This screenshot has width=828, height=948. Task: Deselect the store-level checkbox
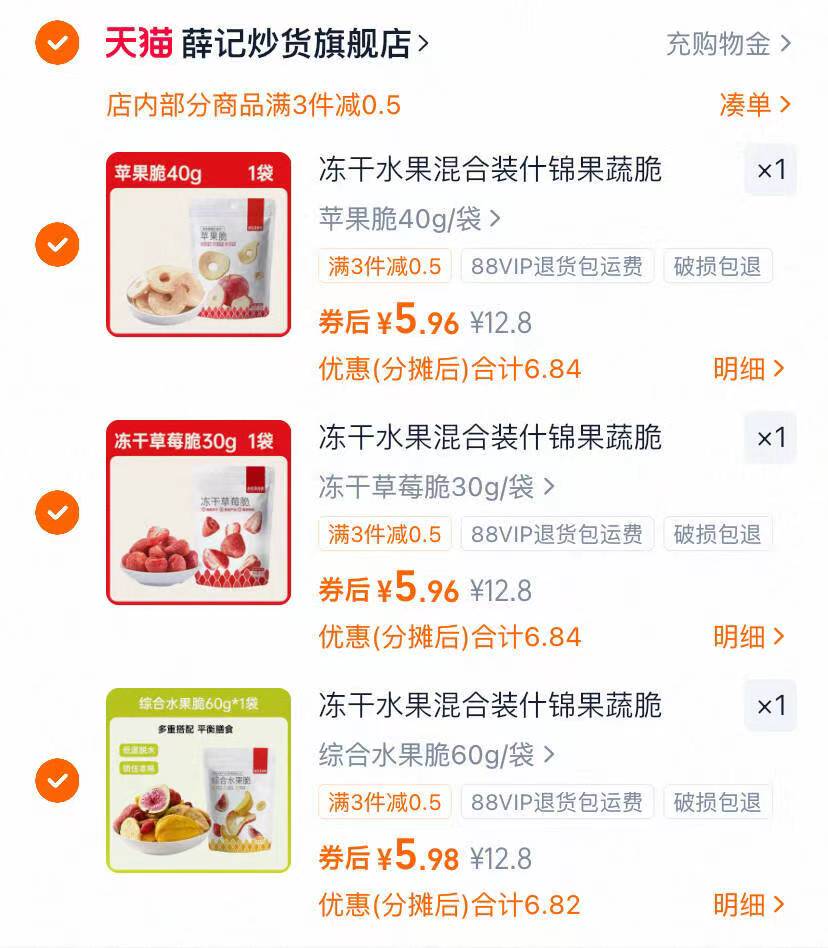[x=56, y=44]
